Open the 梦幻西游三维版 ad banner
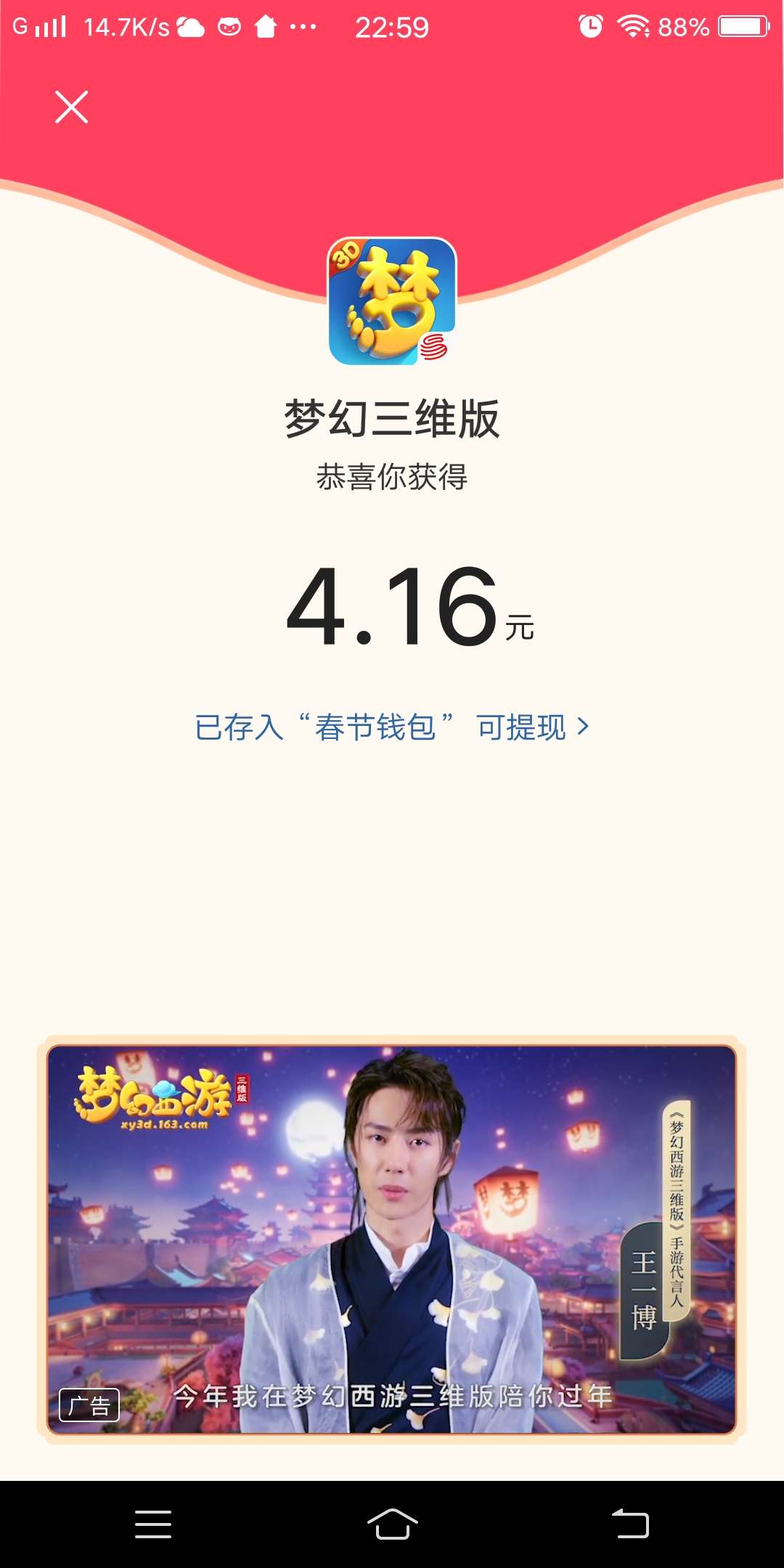 [392, 1240]
